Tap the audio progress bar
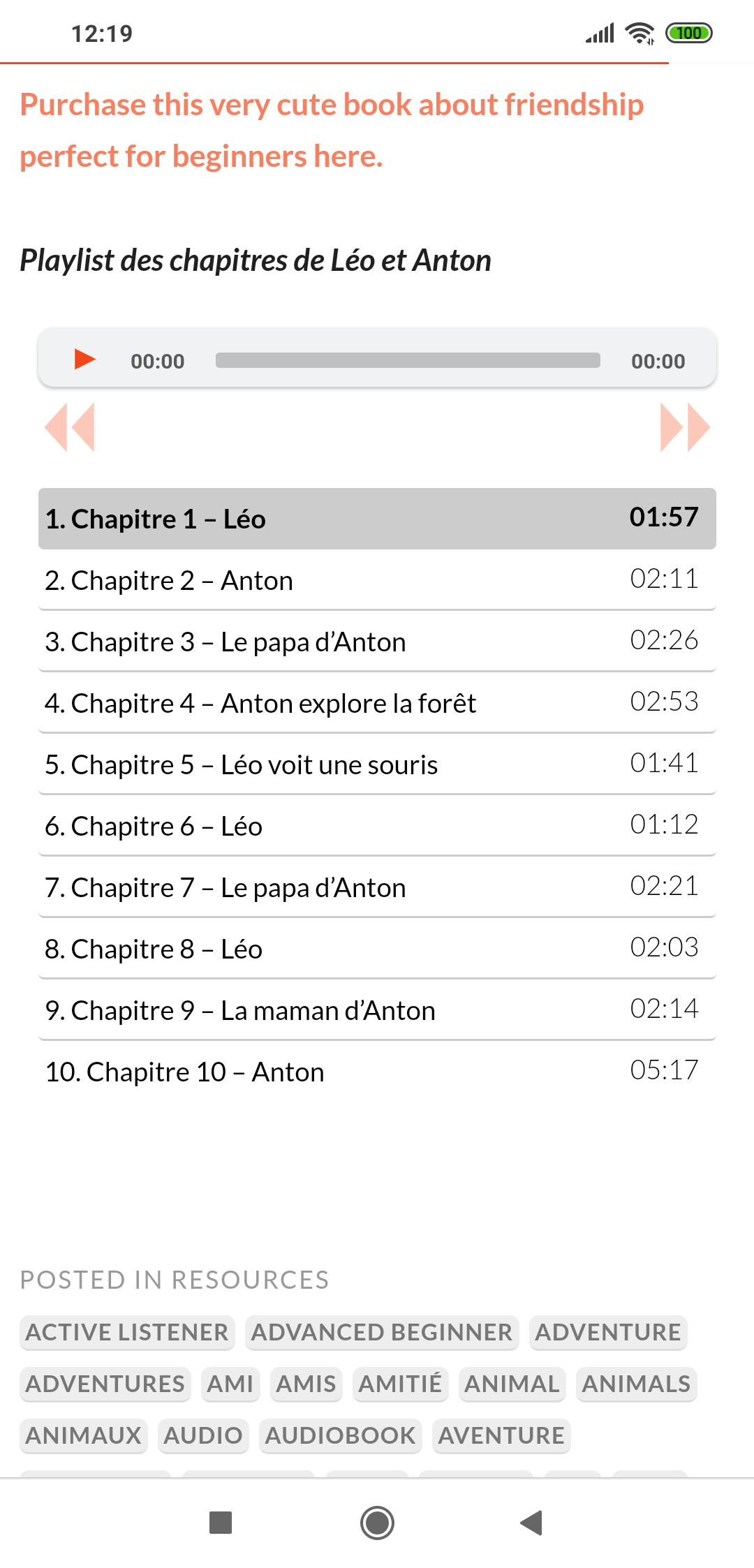Image resolution: width=754 pixels, height=1568 pixels. tap(408, 360)
